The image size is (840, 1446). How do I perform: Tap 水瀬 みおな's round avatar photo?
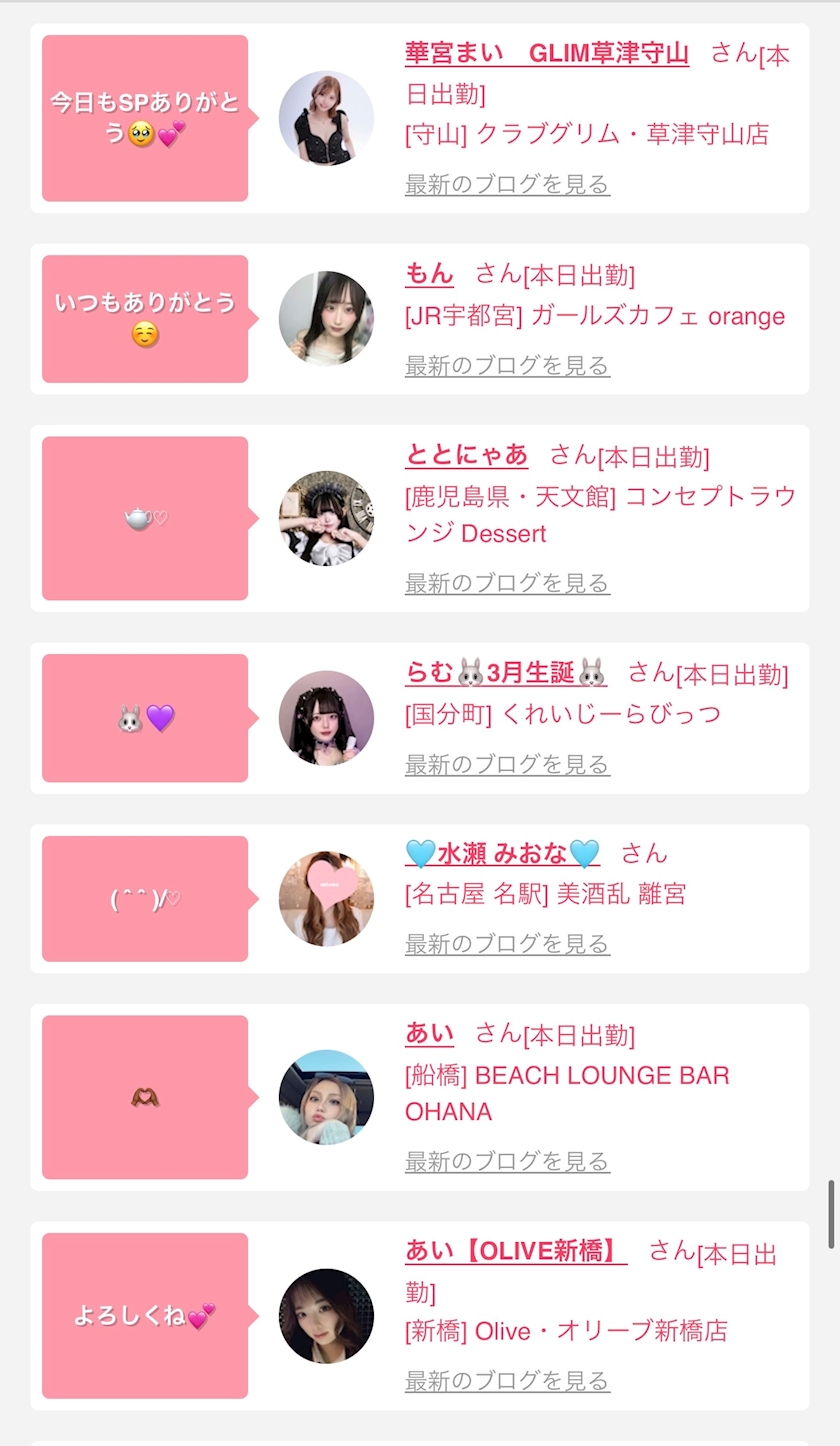tap(326, 898)
